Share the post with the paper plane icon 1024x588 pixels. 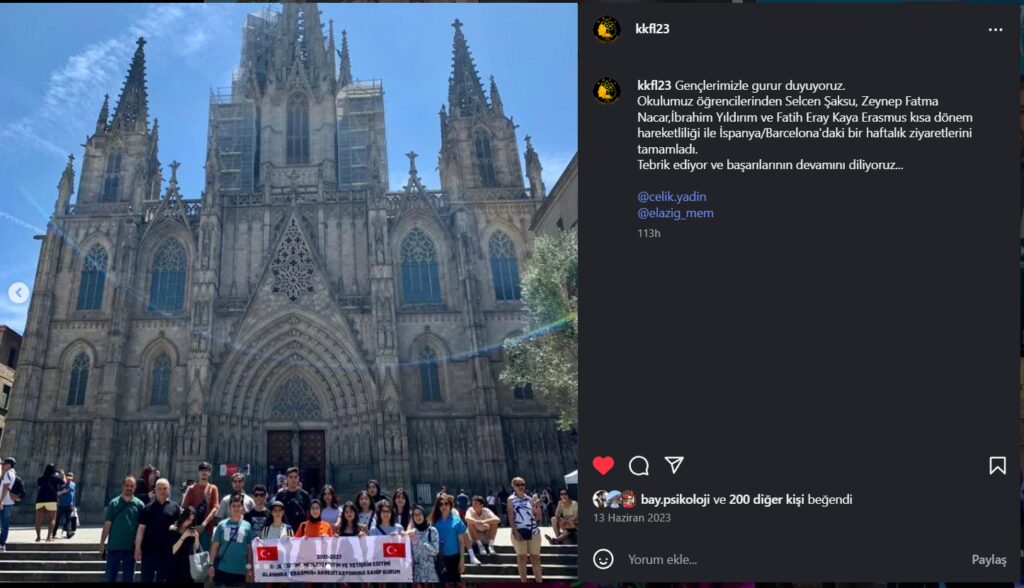click(x=675, y=465)
